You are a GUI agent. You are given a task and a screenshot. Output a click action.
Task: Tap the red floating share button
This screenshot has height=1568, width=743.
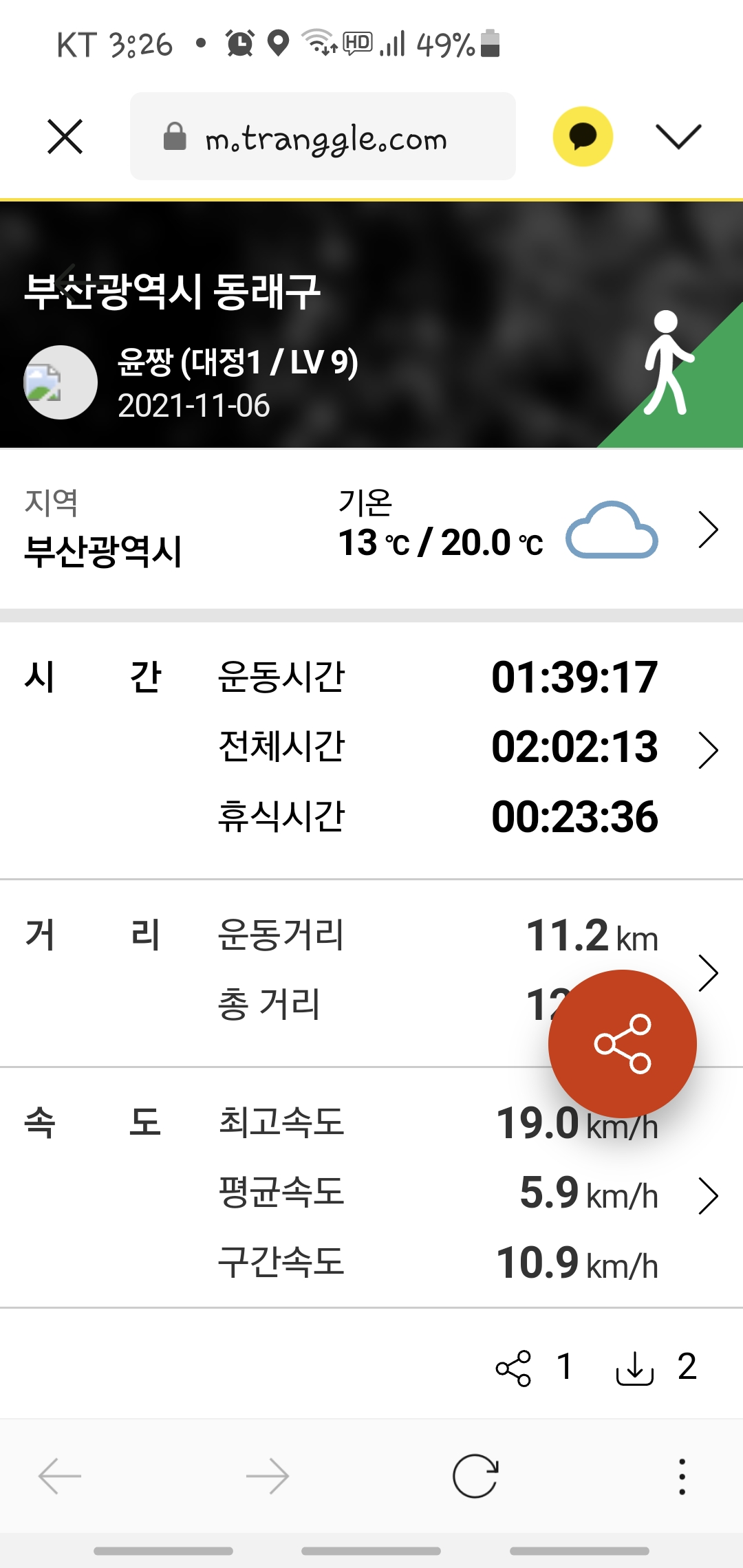623,1044
